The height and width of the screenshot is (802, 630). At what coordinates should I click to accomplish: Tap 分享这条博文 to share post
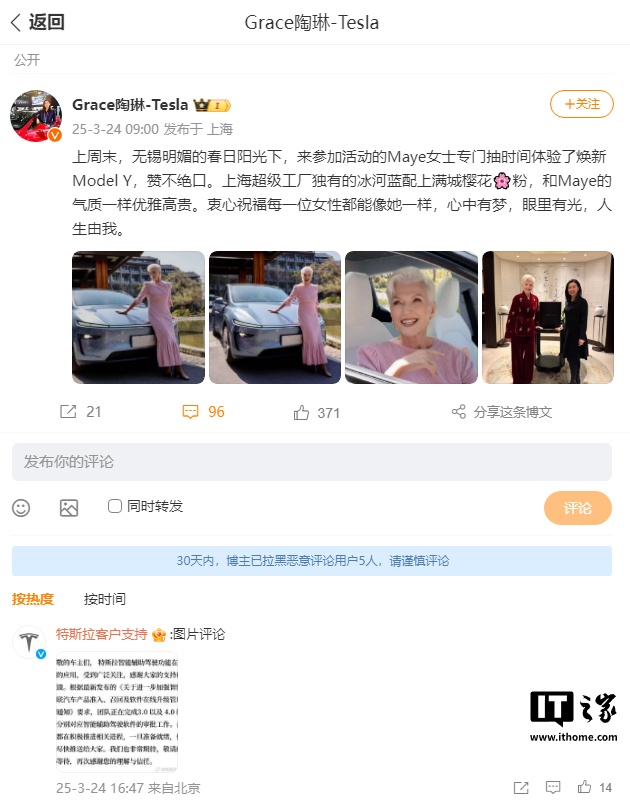pos(502,412)
